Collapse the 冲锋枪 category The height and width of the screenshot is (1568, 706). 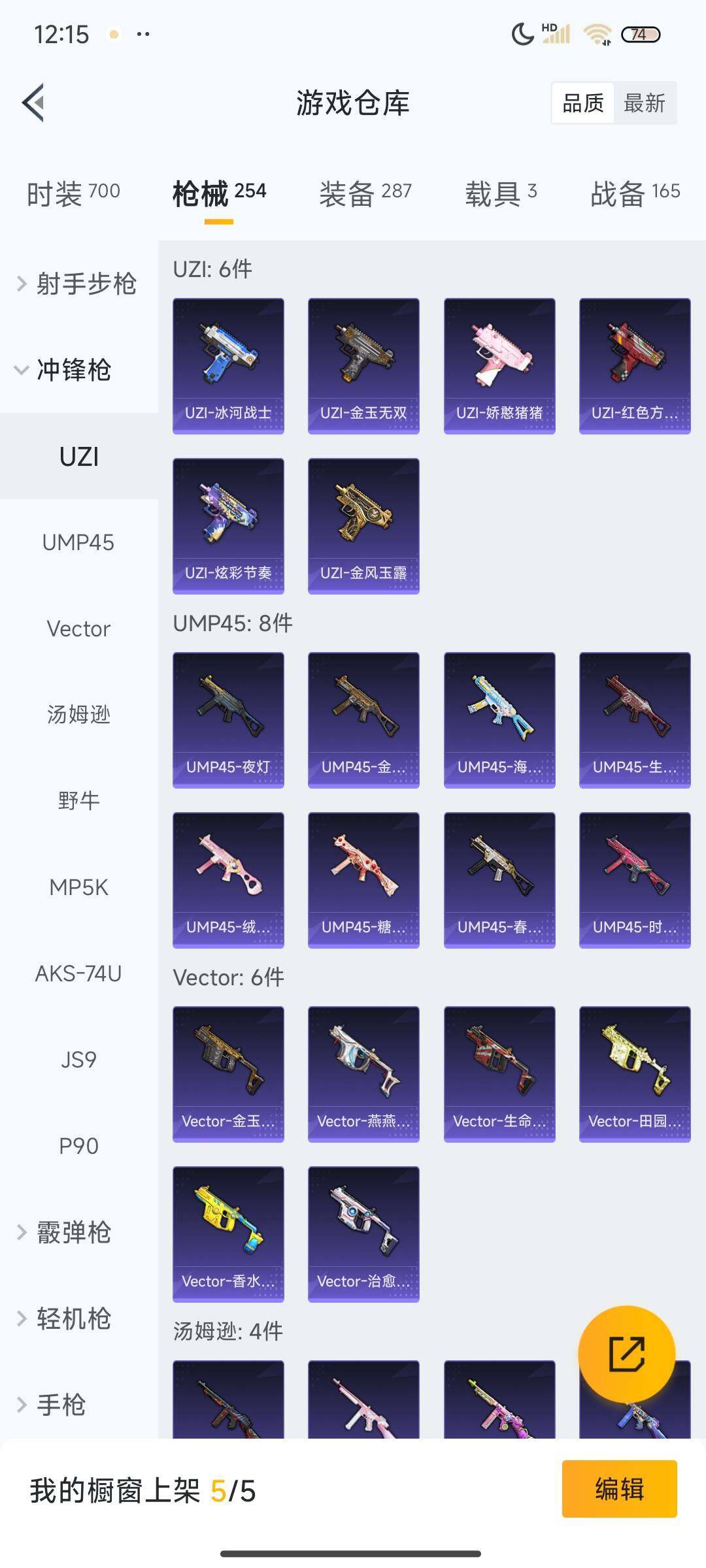(x=65, y=370)
